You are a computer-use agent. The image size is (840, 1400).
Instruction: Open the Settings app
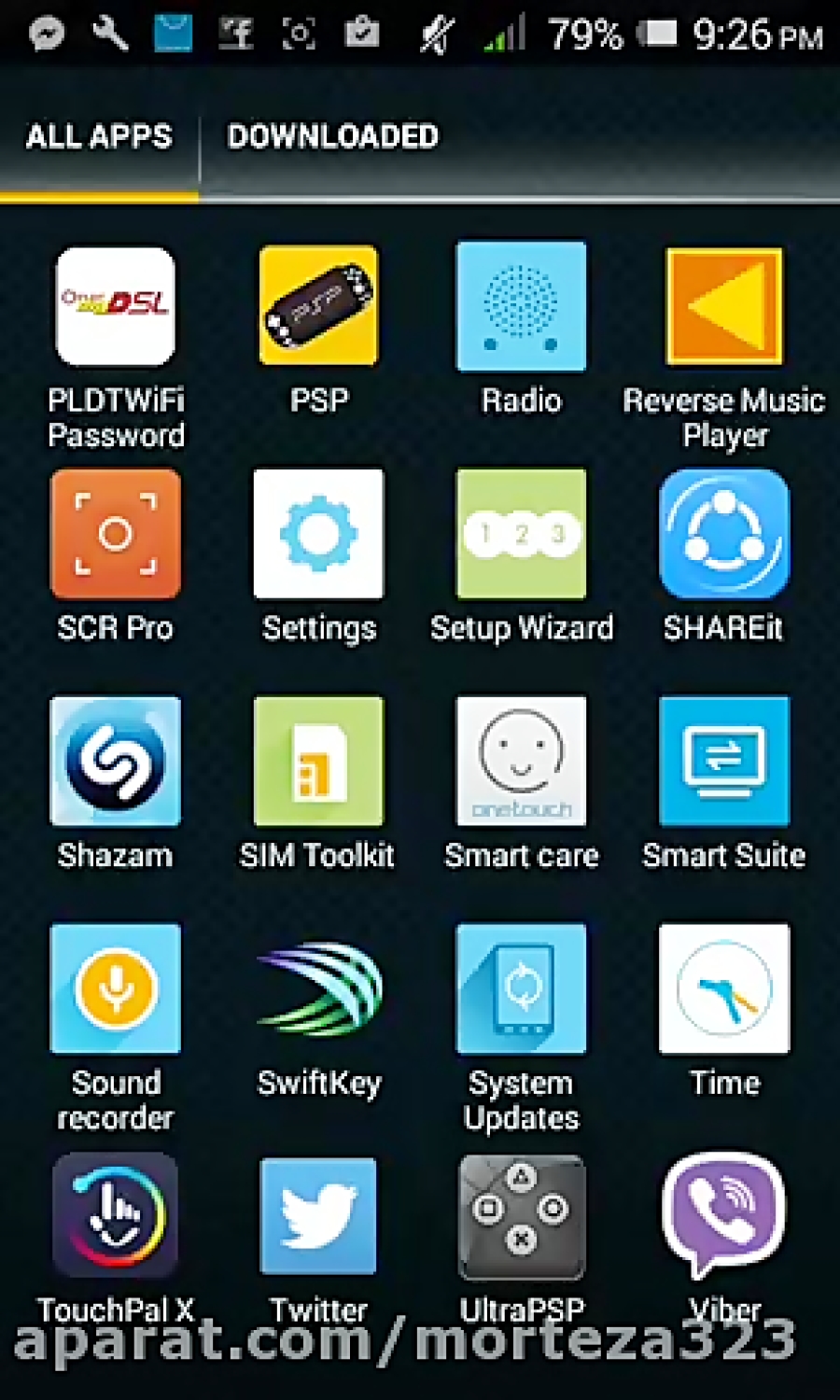[x=318, y=534]
